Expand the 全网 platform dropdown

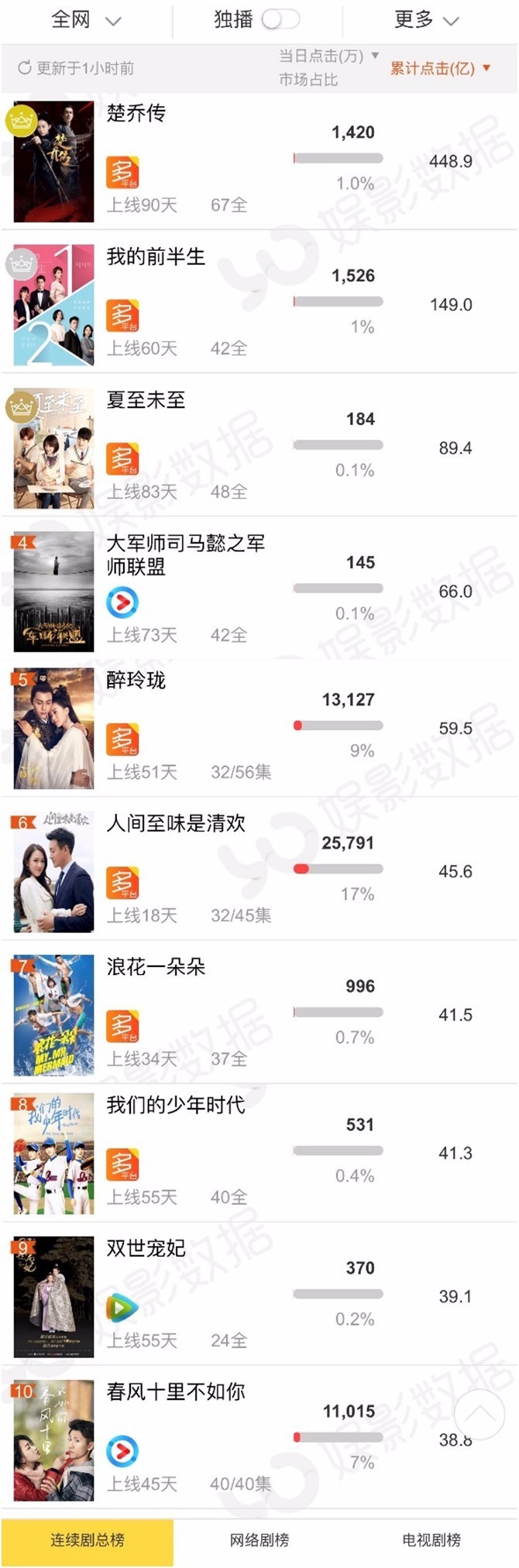tap(85, 20)
